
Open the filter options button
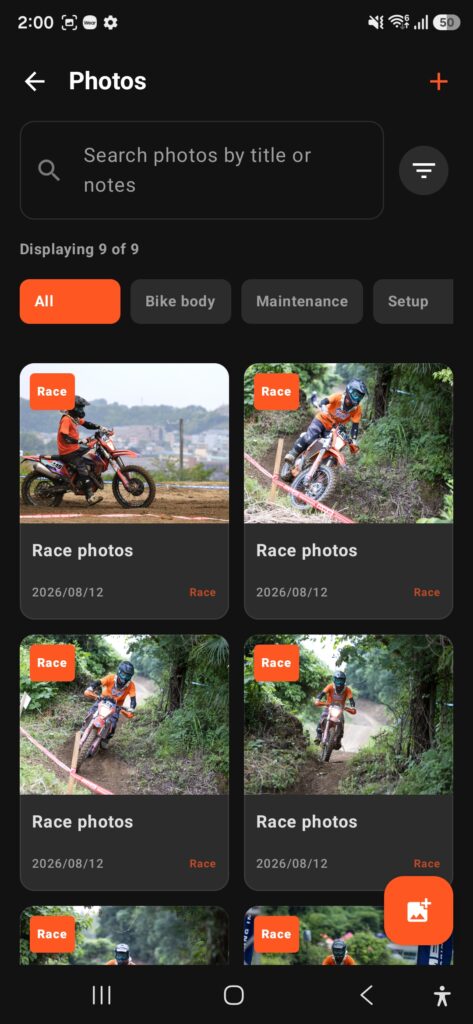pos(423,170)
